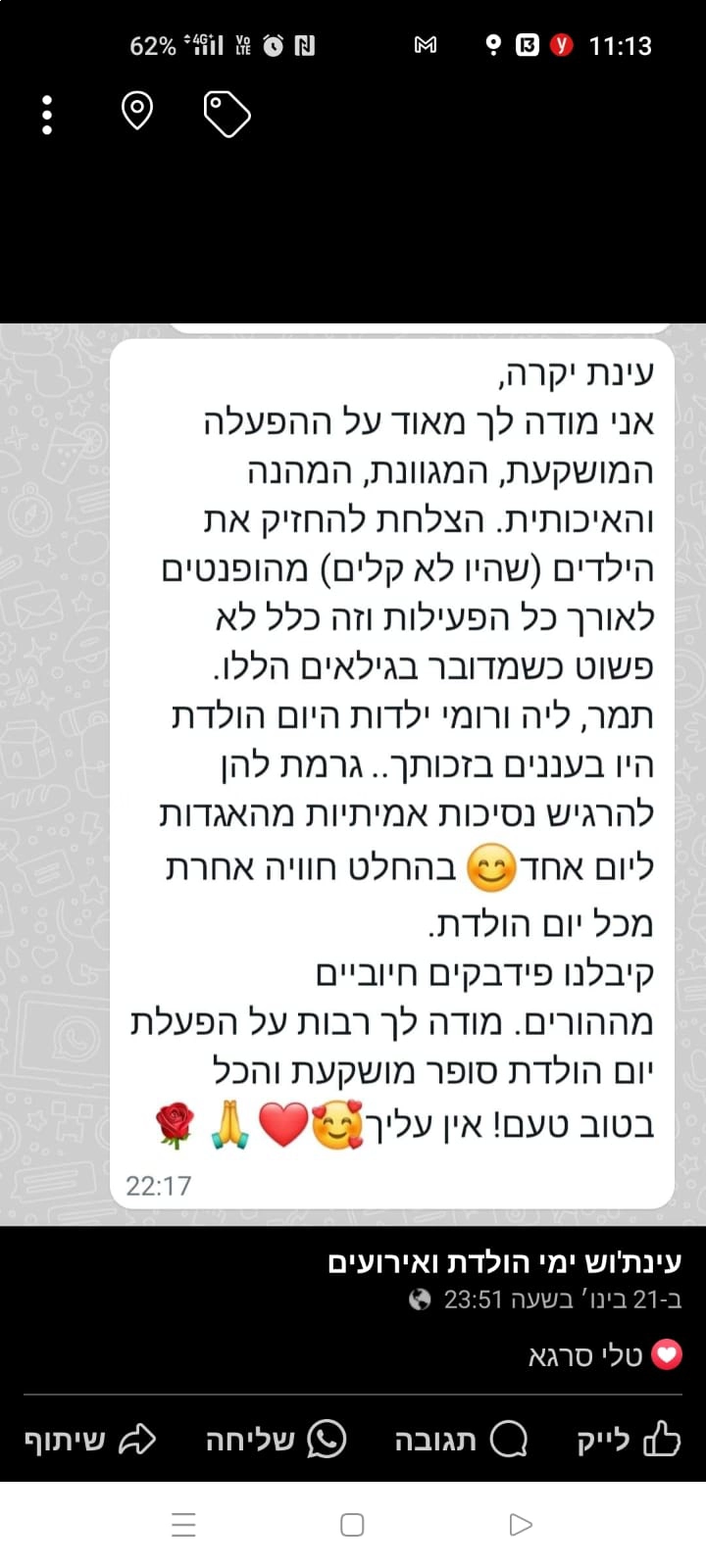
Task: Select the tag label icon at the top
Action: (x=227, y=112)
